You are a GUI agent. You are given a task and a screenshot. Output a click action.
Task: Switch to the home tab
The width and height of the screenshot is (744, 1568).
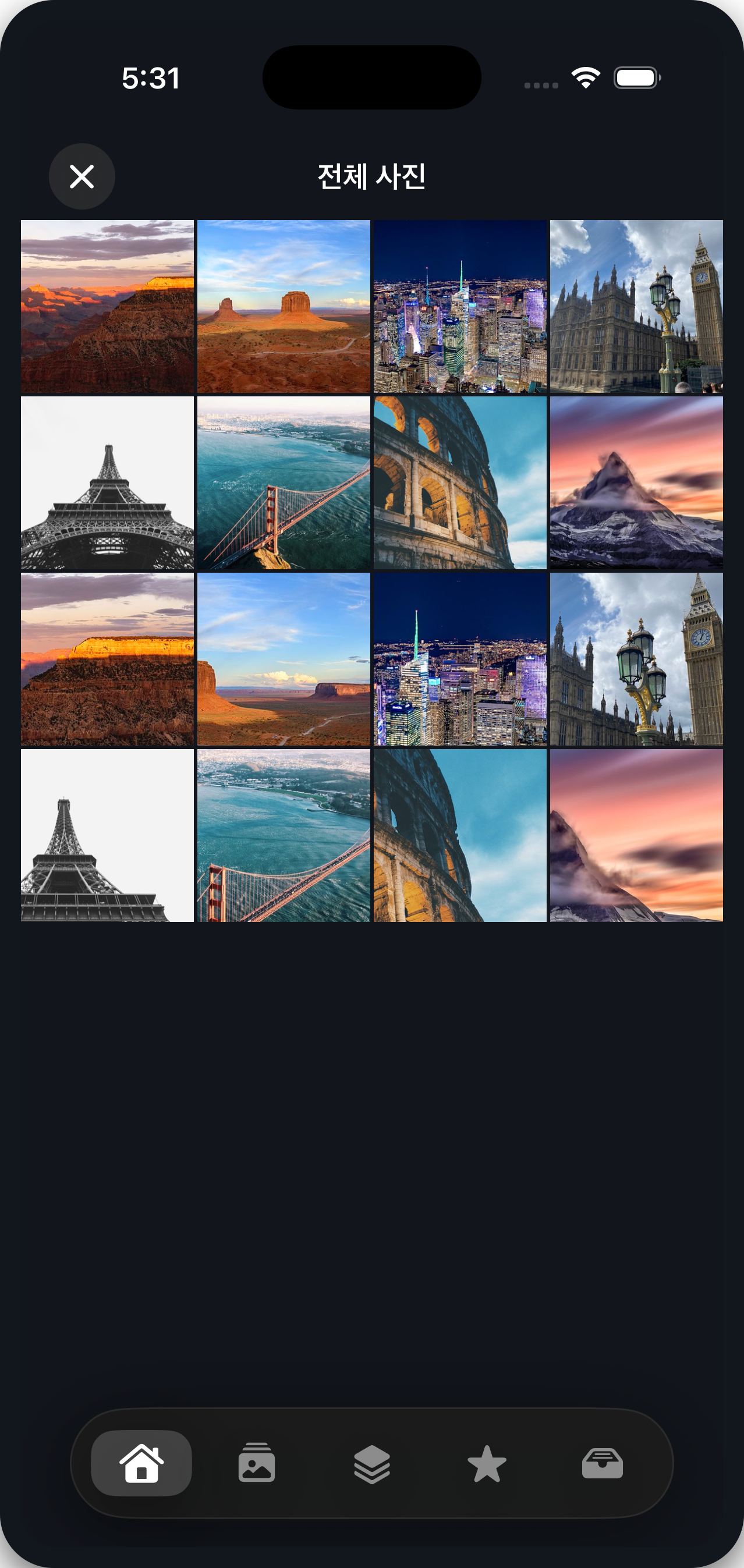141,1463
